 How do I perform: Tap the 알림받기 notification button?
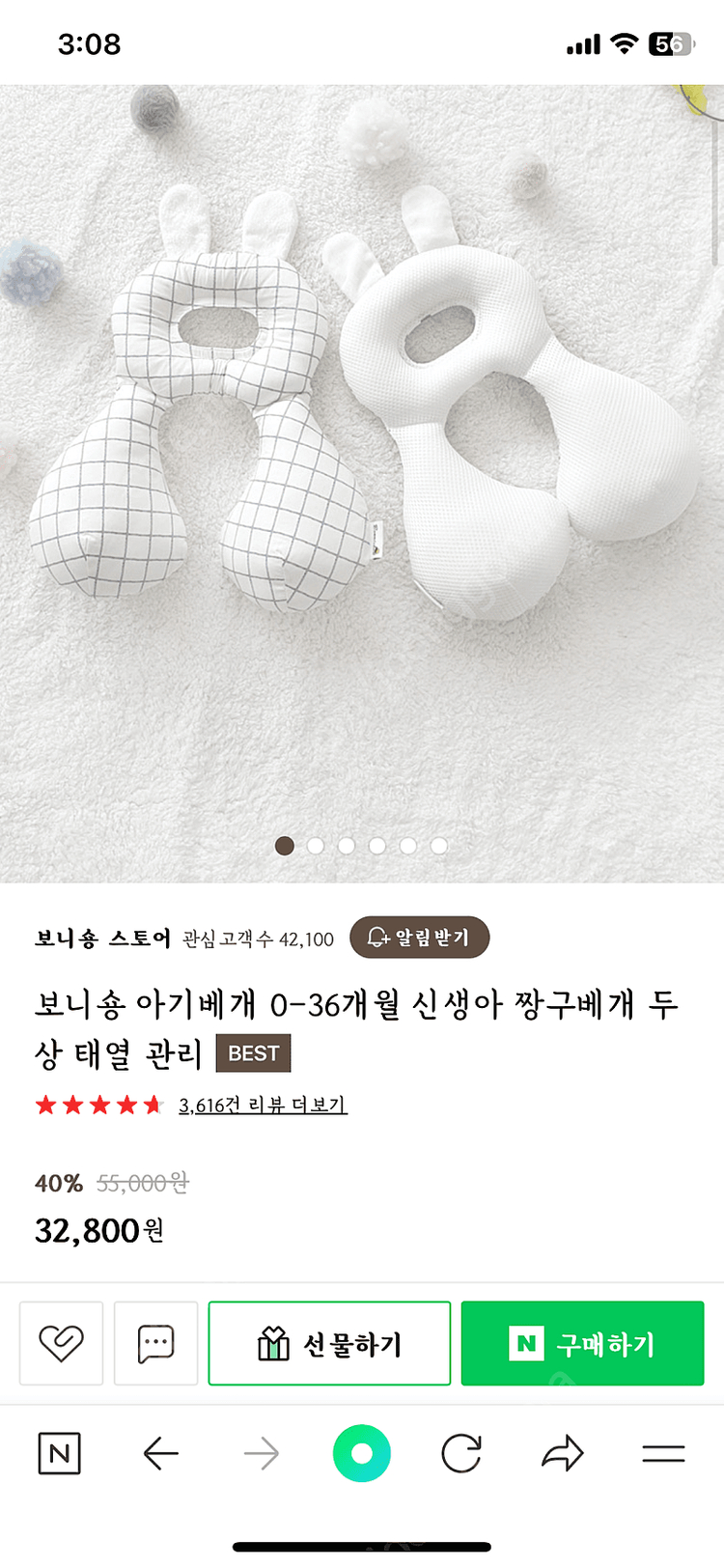[x=419, y=938]
